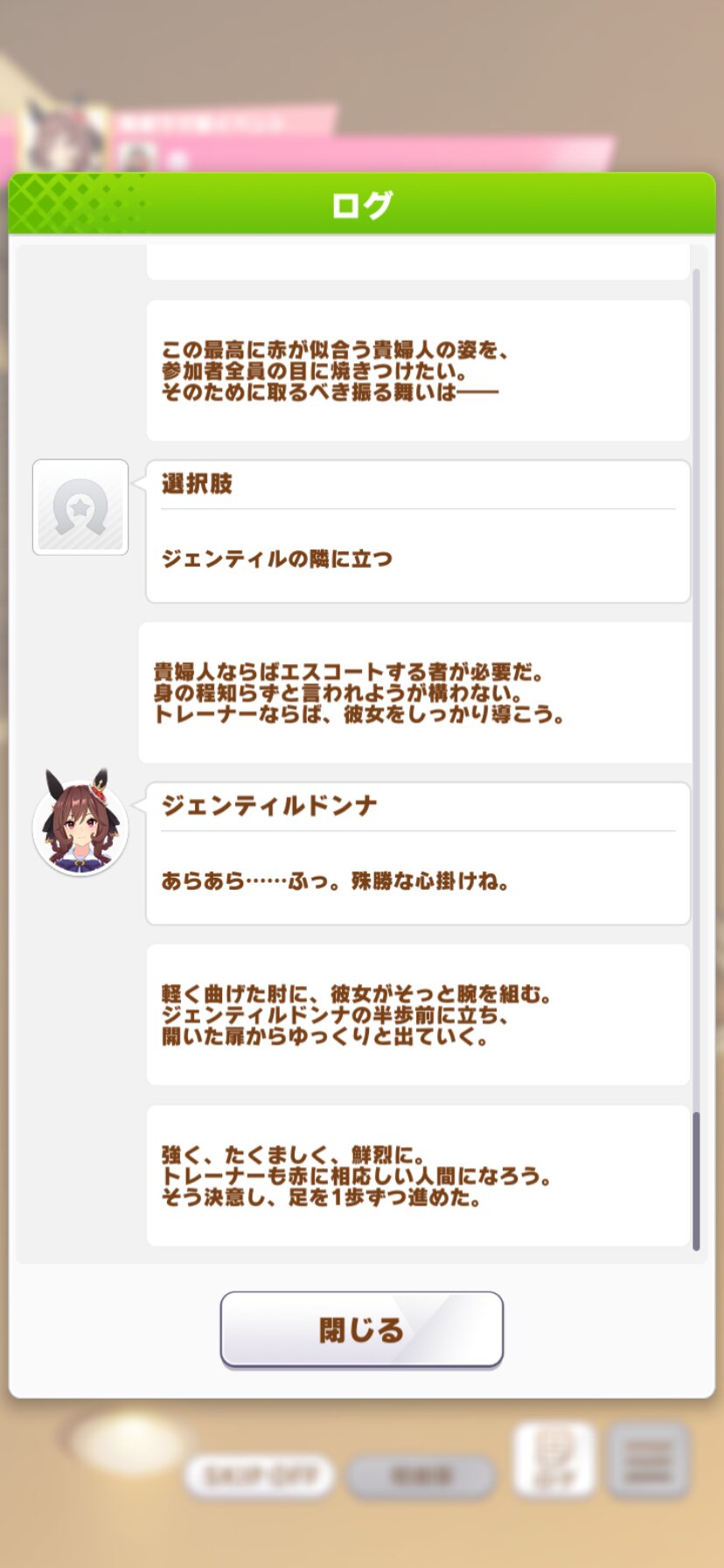Close the log with 閉じる button
Screen dimensions: 724x1568
click(x=361, y=1329)
